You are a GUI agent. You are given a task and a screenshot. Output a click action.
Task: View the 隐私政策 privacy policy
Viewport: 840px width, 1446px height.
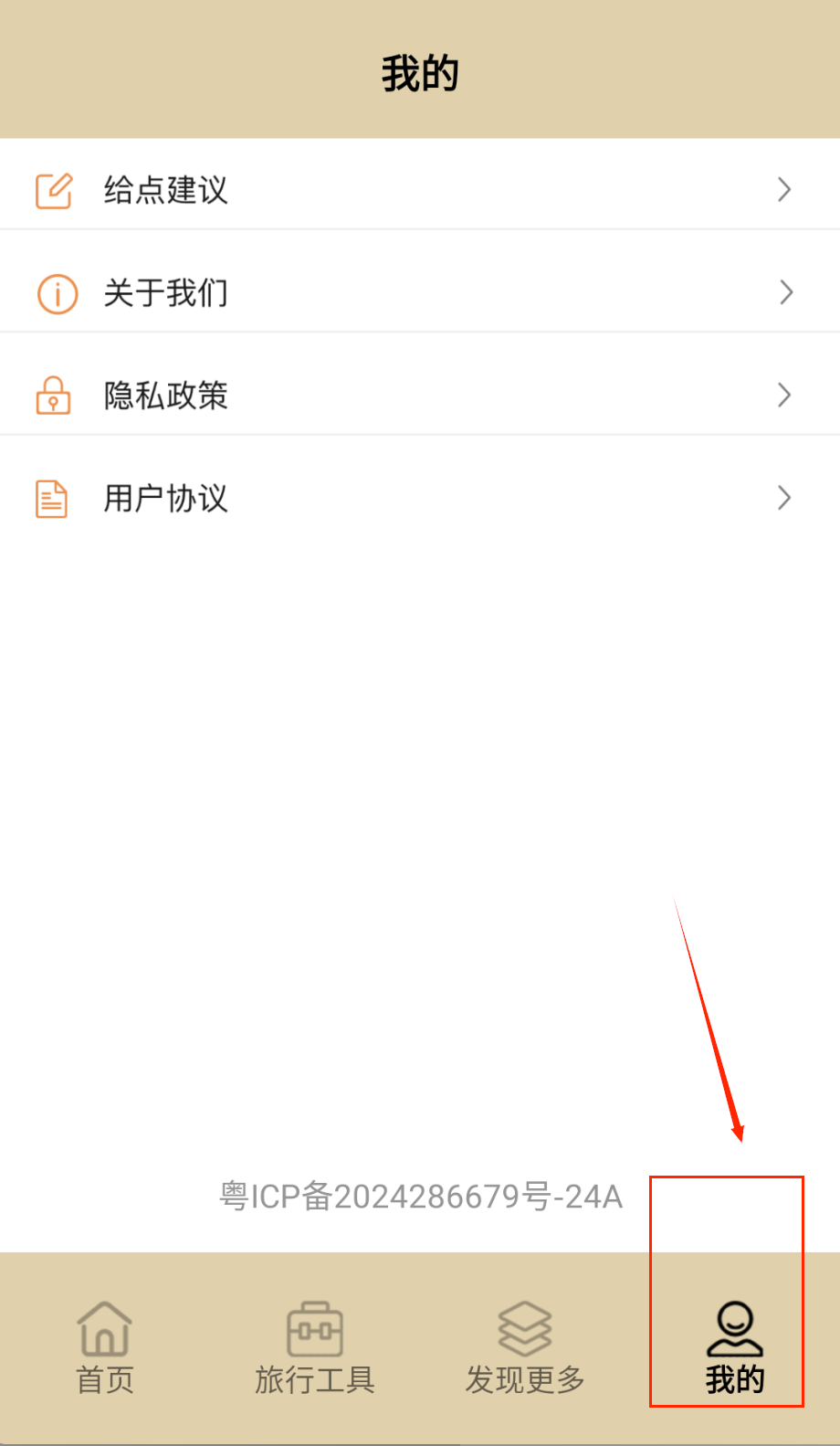point(419,396)
